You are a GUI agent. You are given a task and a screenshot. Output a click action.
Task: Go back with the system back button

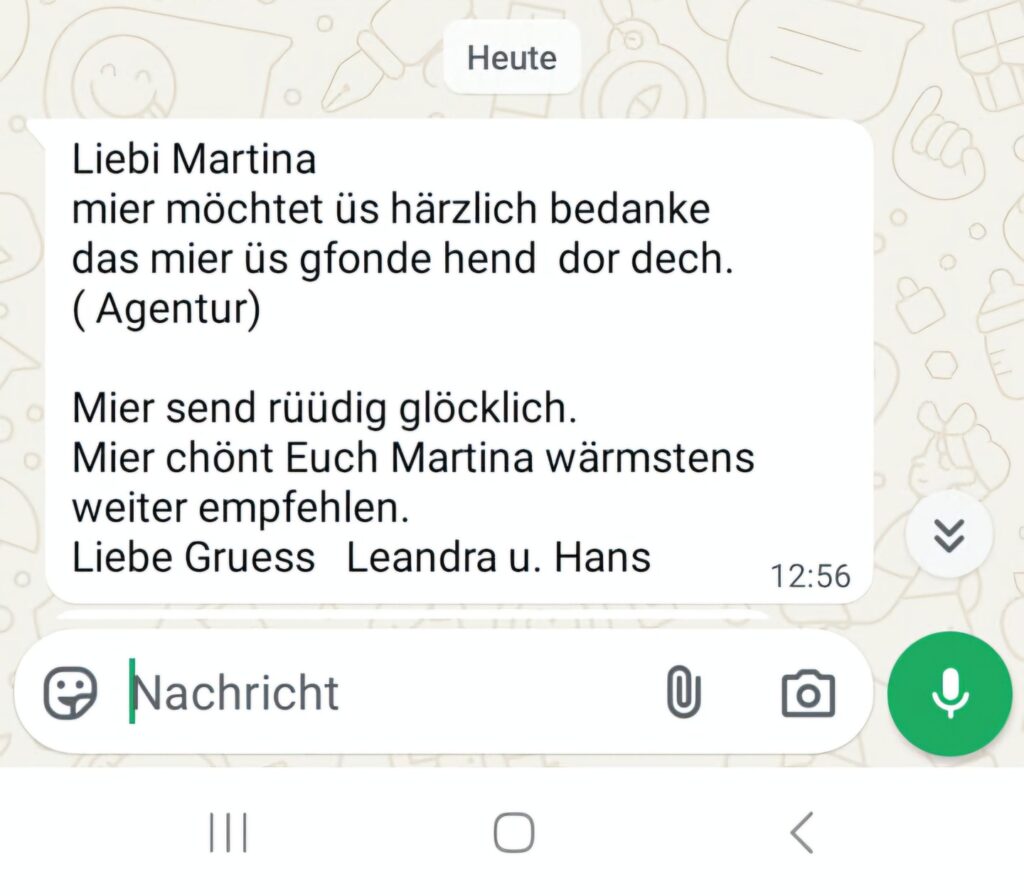coord(801,832)
